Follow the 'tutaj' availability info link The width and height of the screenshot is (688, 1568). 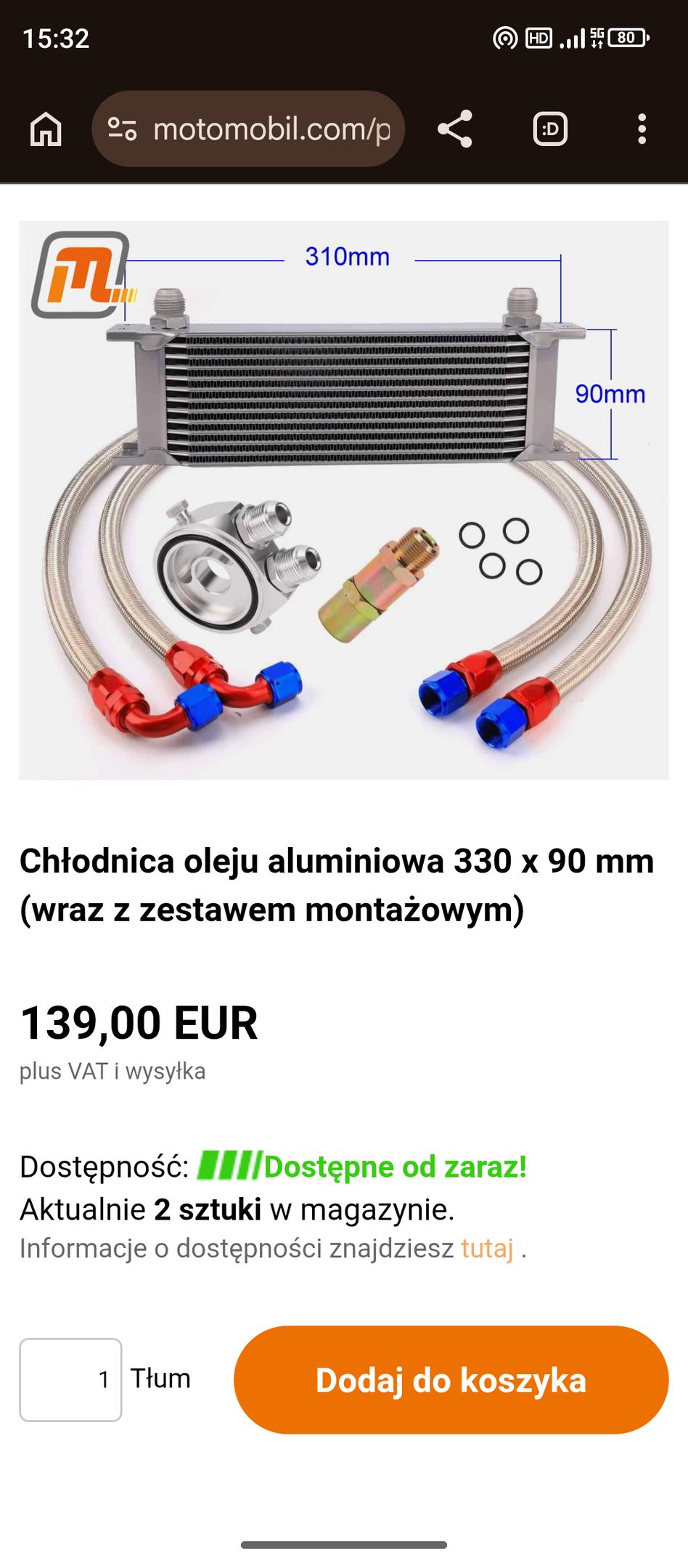[486, 1249]
